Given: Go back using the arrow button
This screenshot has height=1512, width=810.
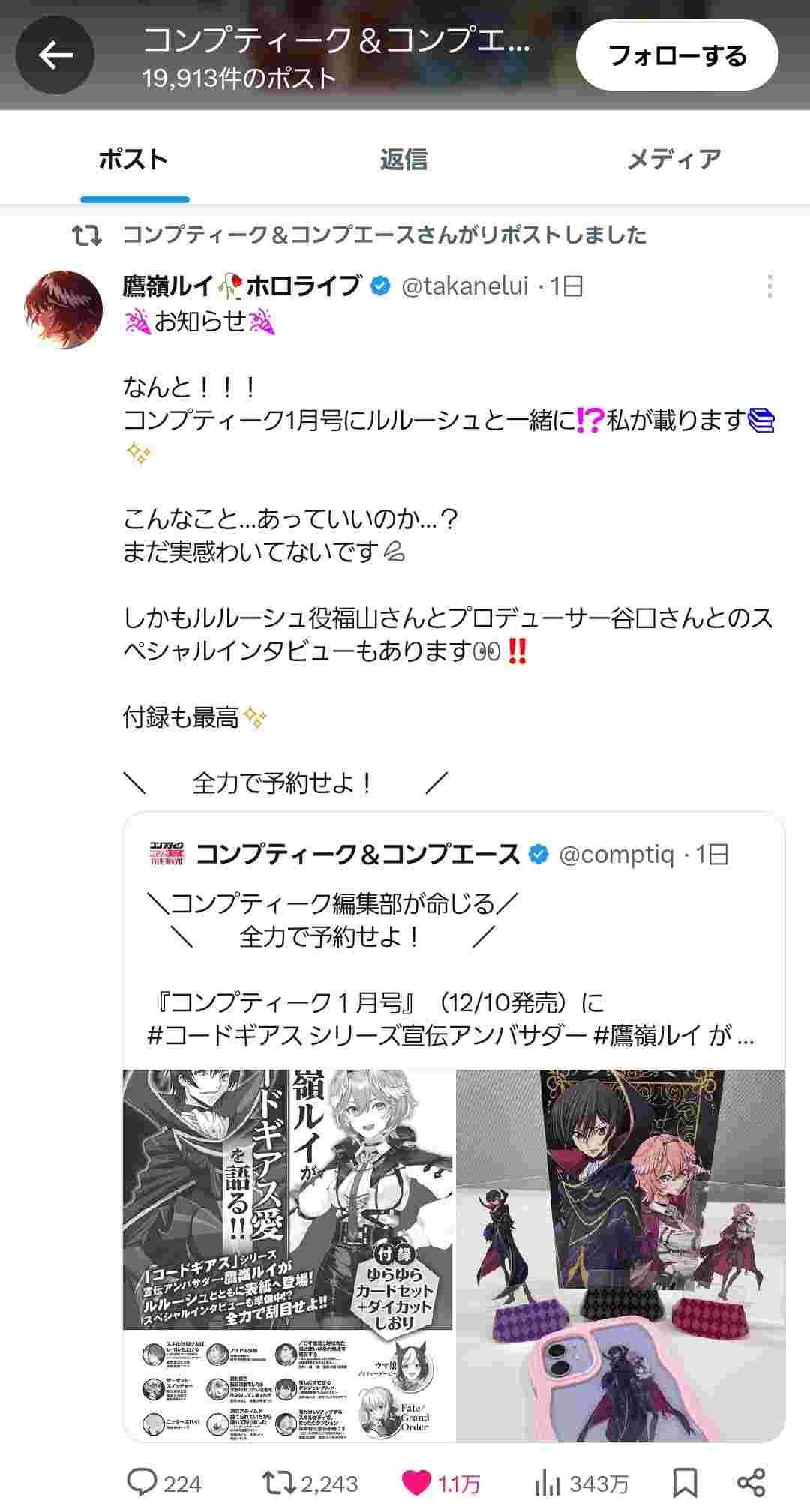Looking at the screenshot, I should point(55,55).
